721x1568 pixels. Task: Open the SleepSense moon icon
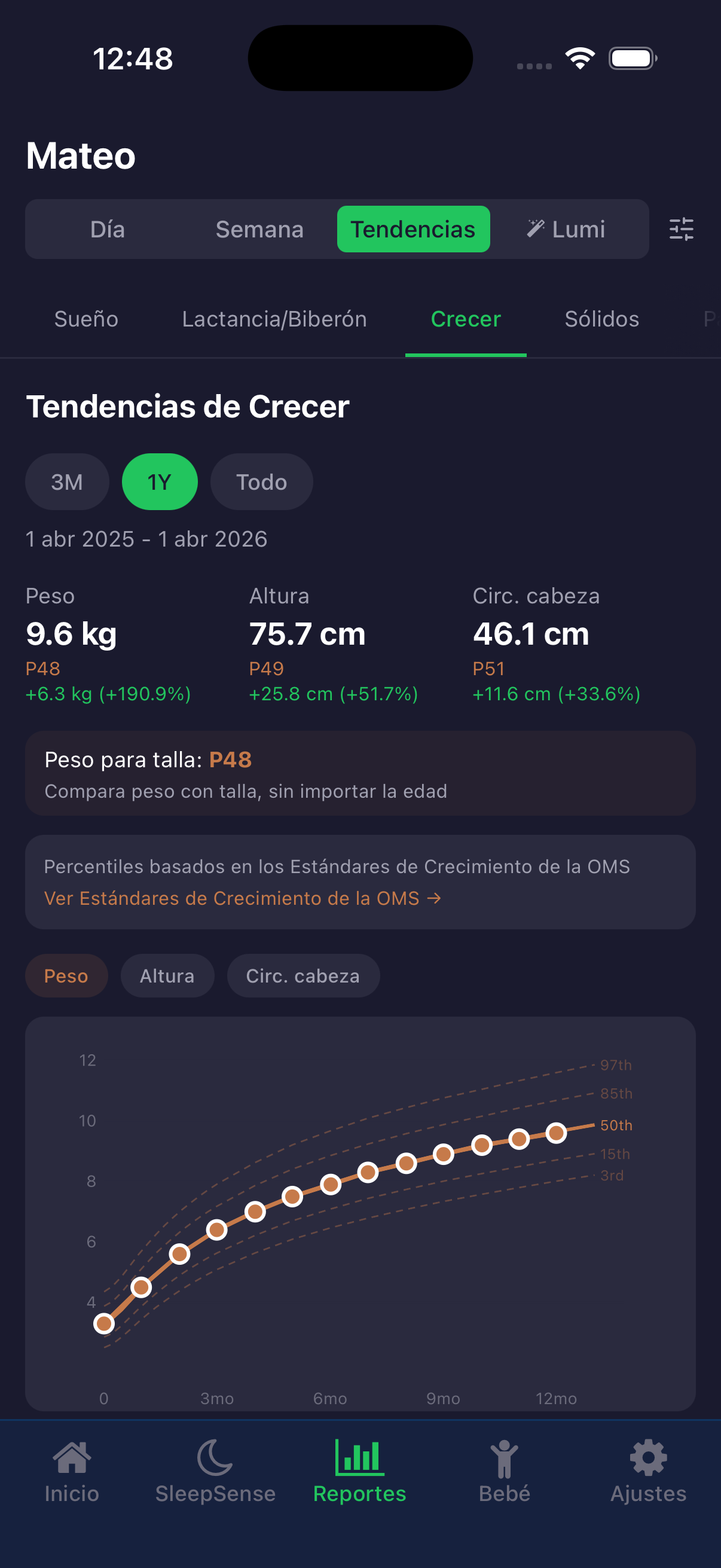(215, 1461)
